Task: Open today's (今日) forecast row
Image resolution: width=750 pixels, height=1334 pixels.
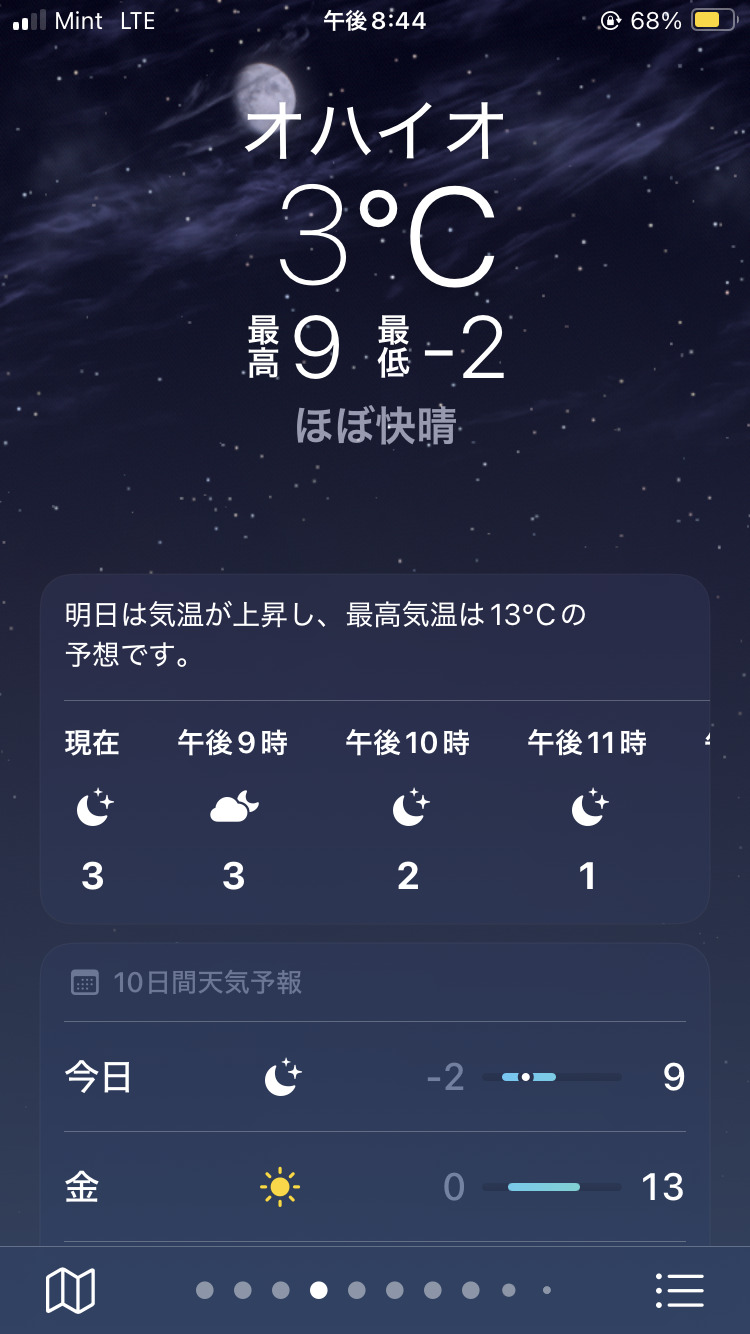Action: point(375,1077)
